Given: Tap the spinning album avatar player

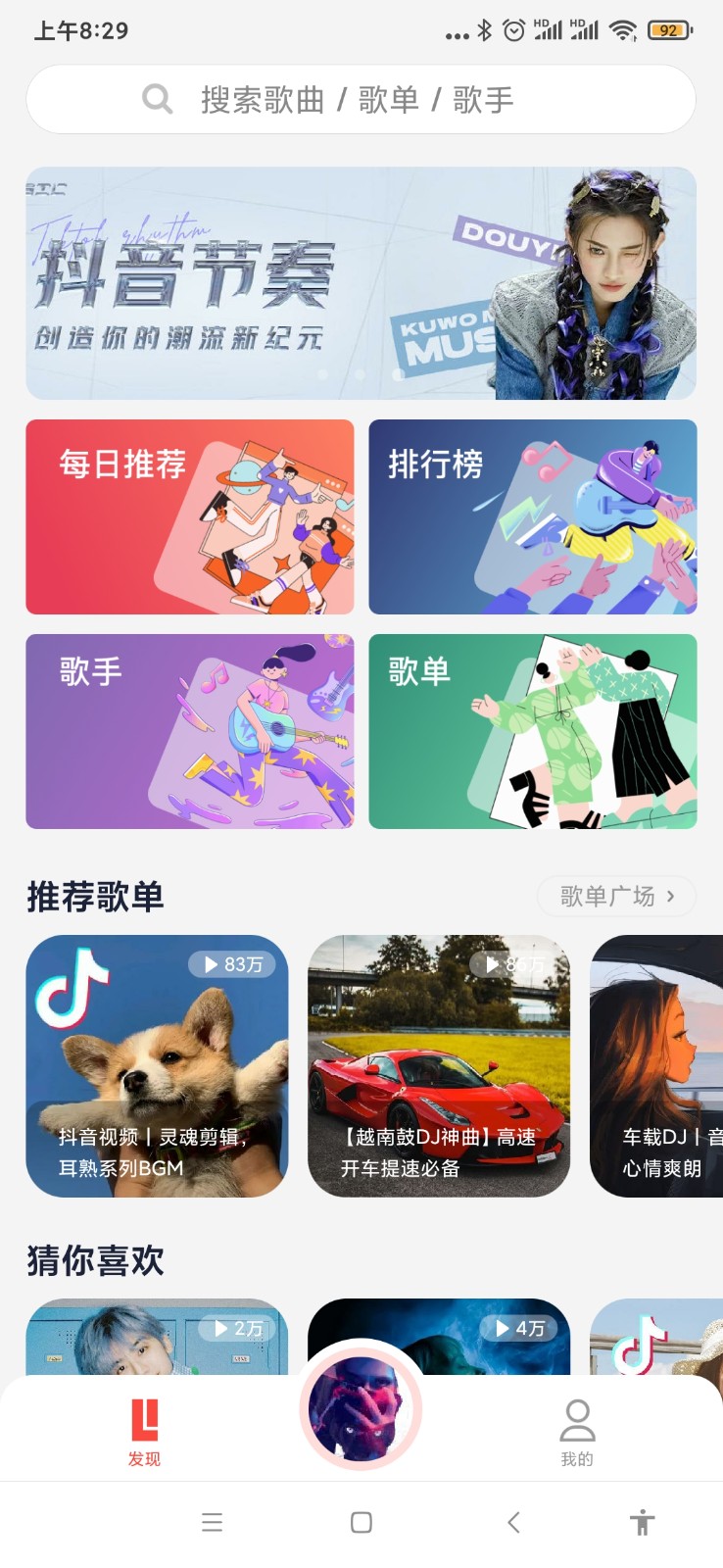Looking at the screenshot, I should pyautogui.click(x=361, y=1408).
